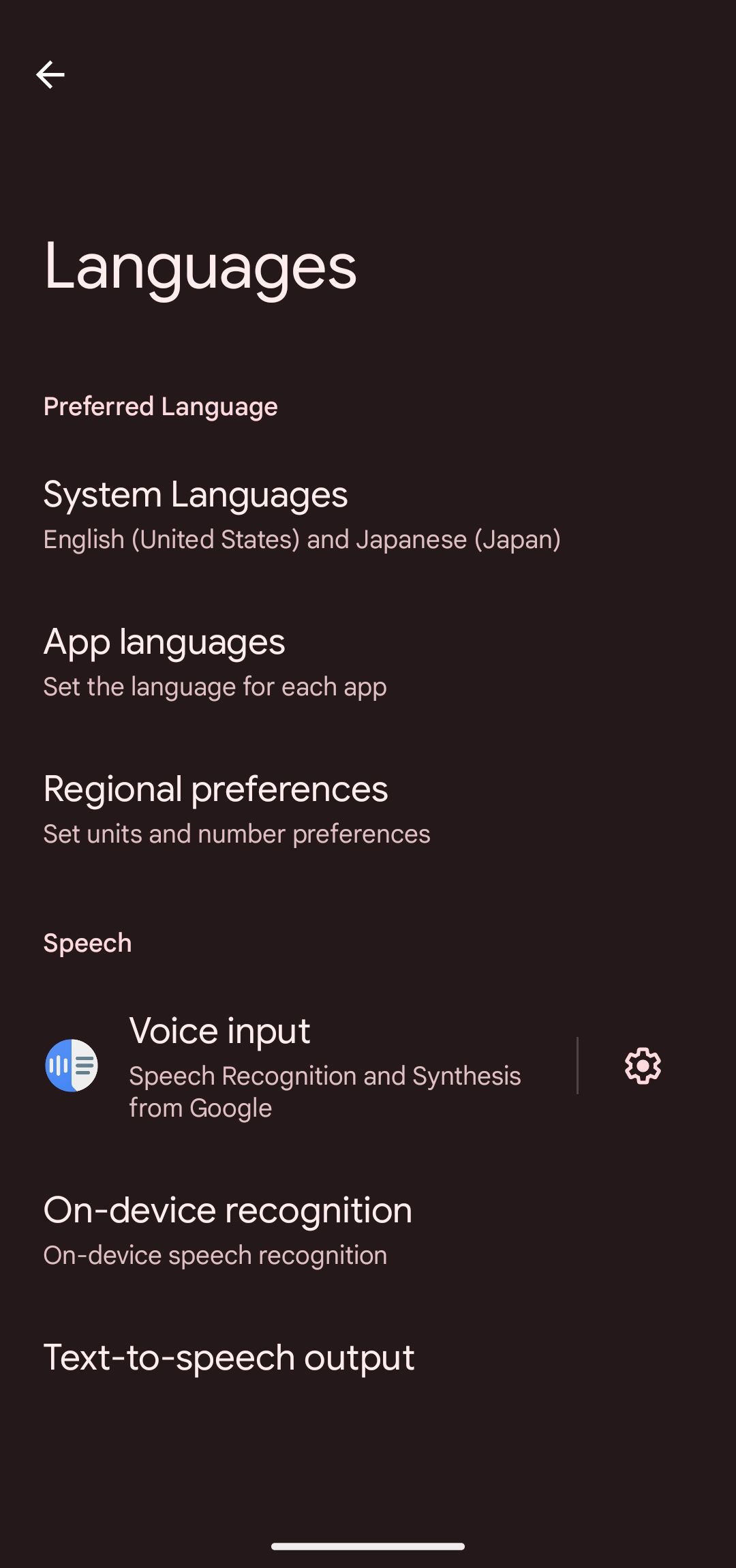Tap the Speech section heading

87,941
